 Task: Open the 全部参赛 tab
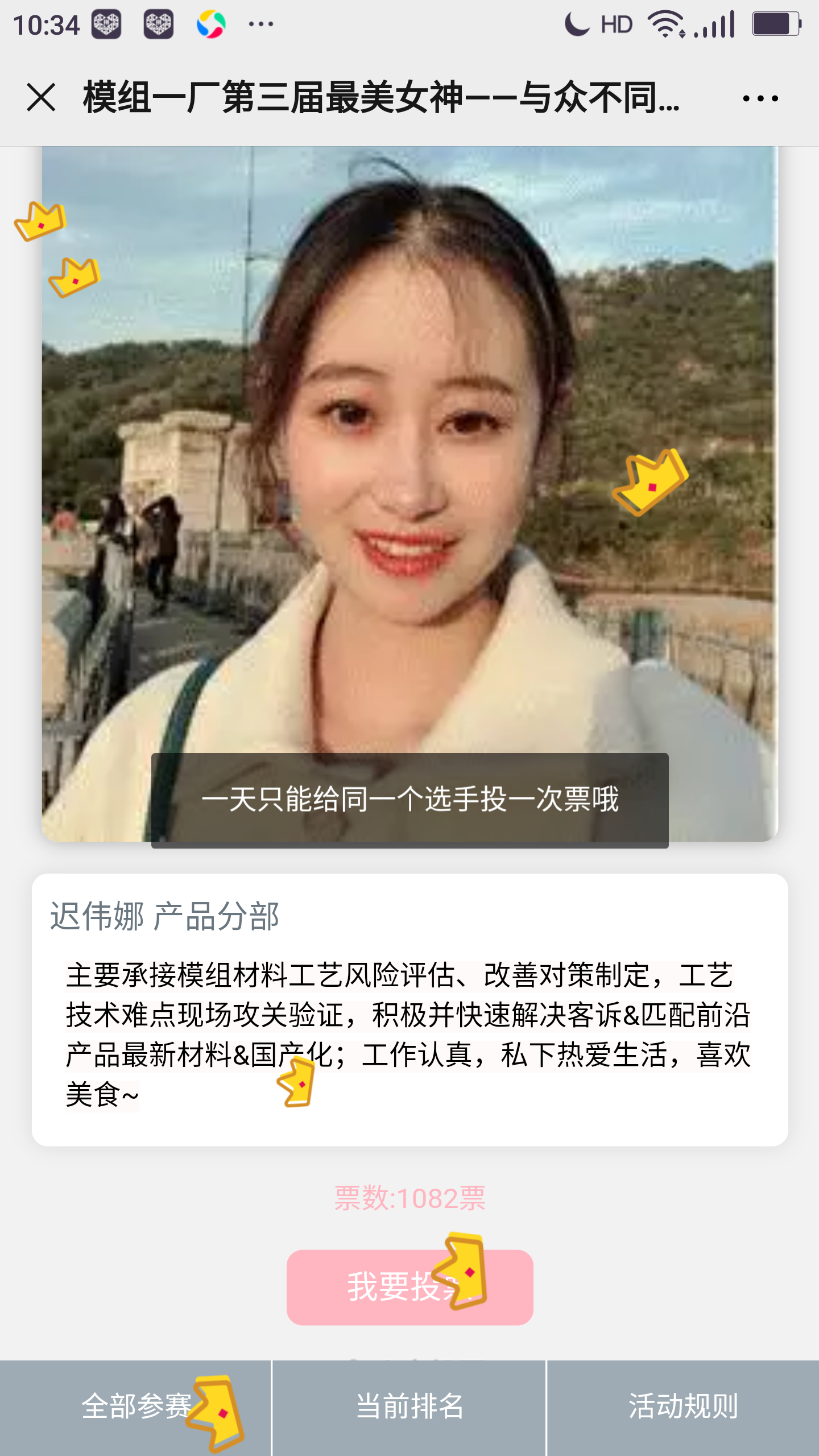[x=135, y=1408]
